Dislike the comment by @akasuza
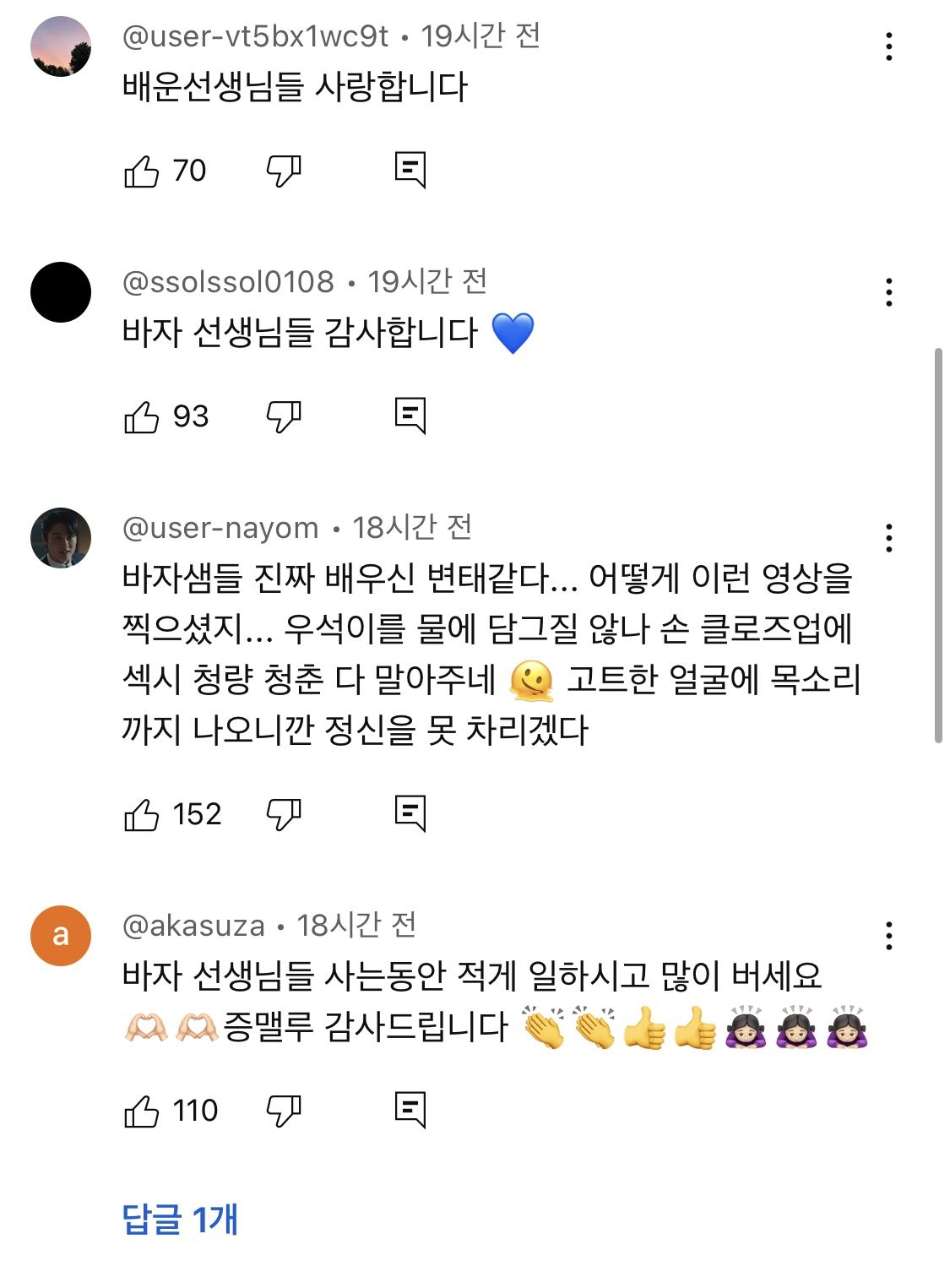Image resolution: width=950 pixels, height=1288 pixels. (284, 1111)
